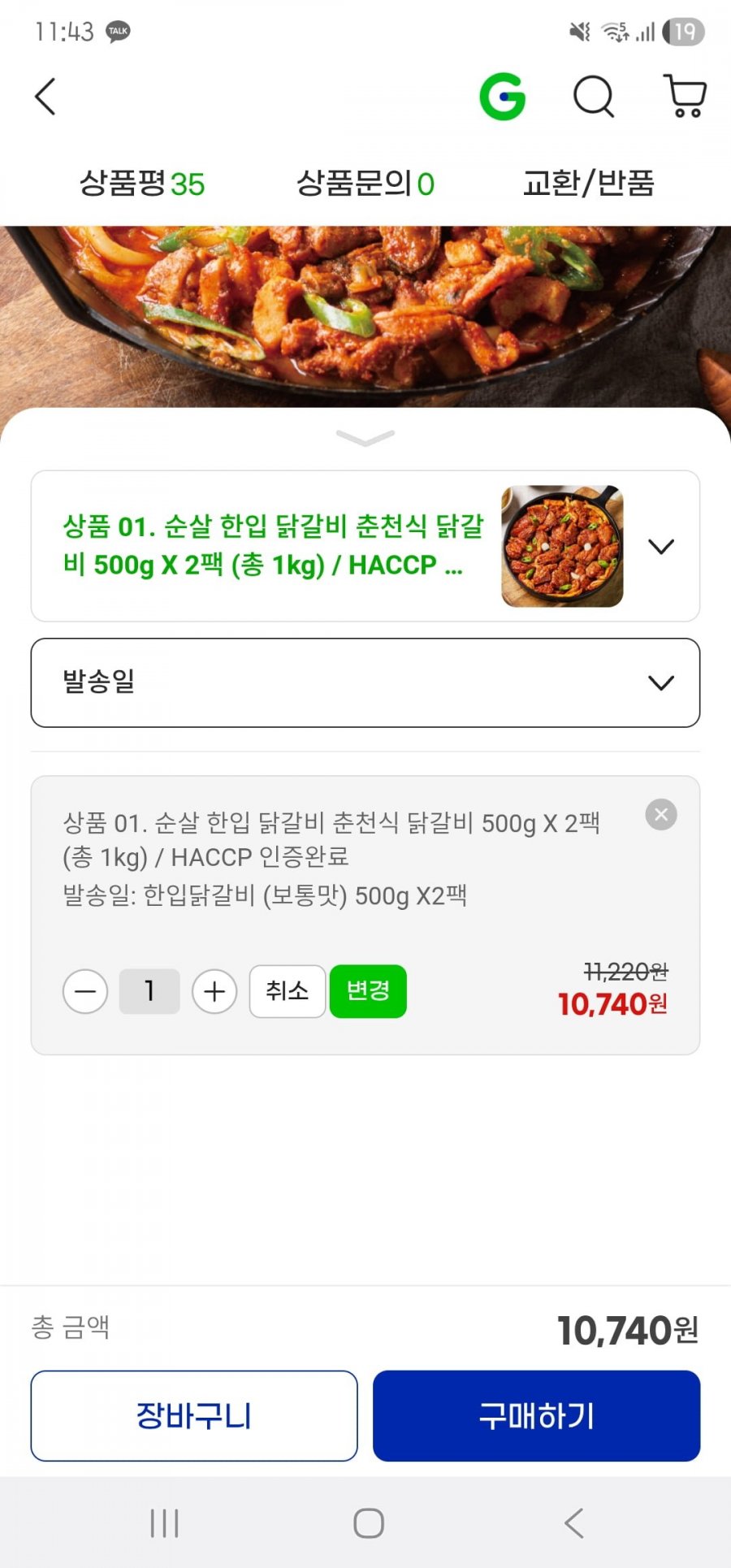Collapse the option sheet with the down handle

(365, 439)
